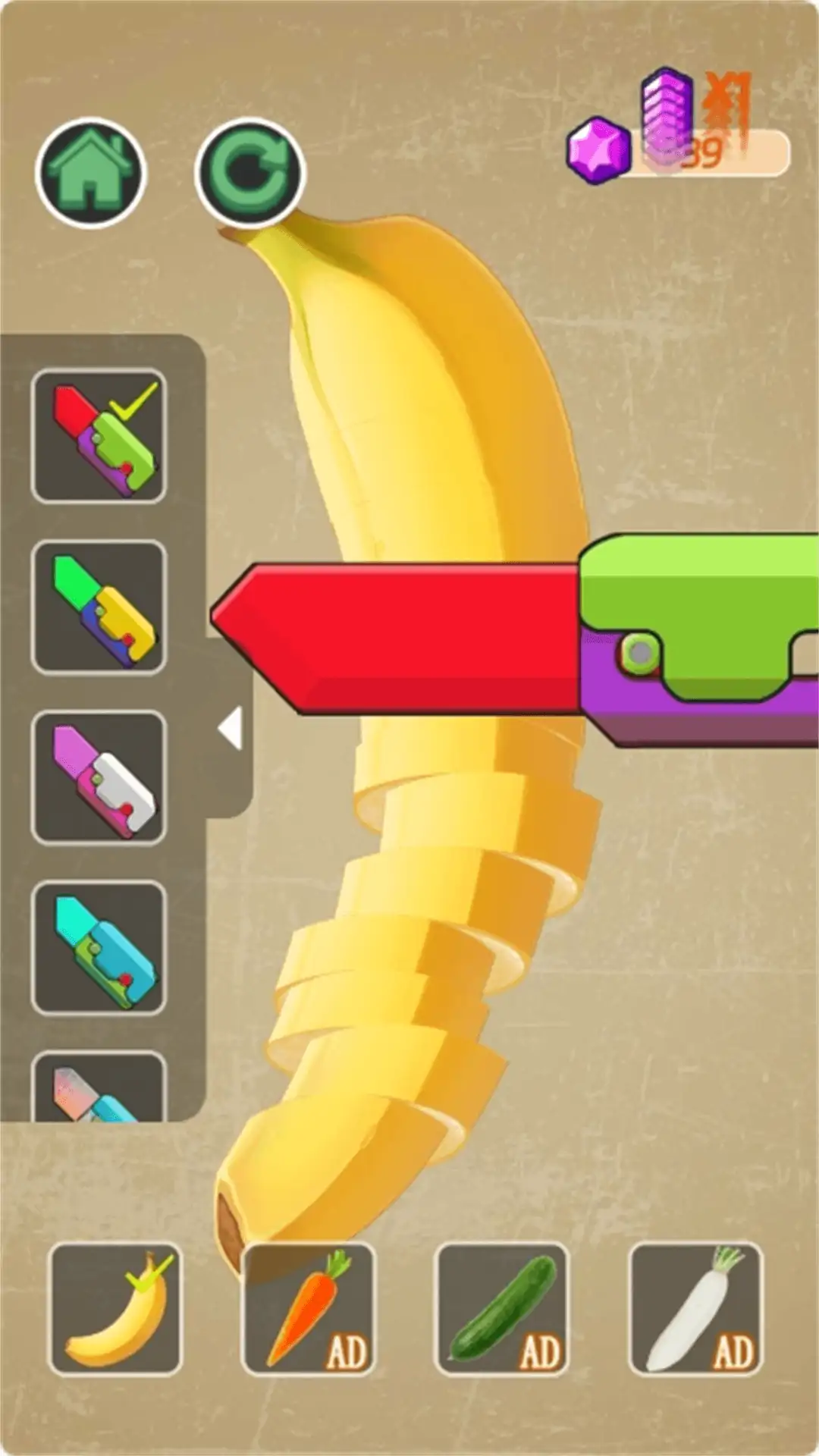Restart the level with the refresh button
Image resolution: width=819 pixels, height=1456 pixels.
click(249, 173)
